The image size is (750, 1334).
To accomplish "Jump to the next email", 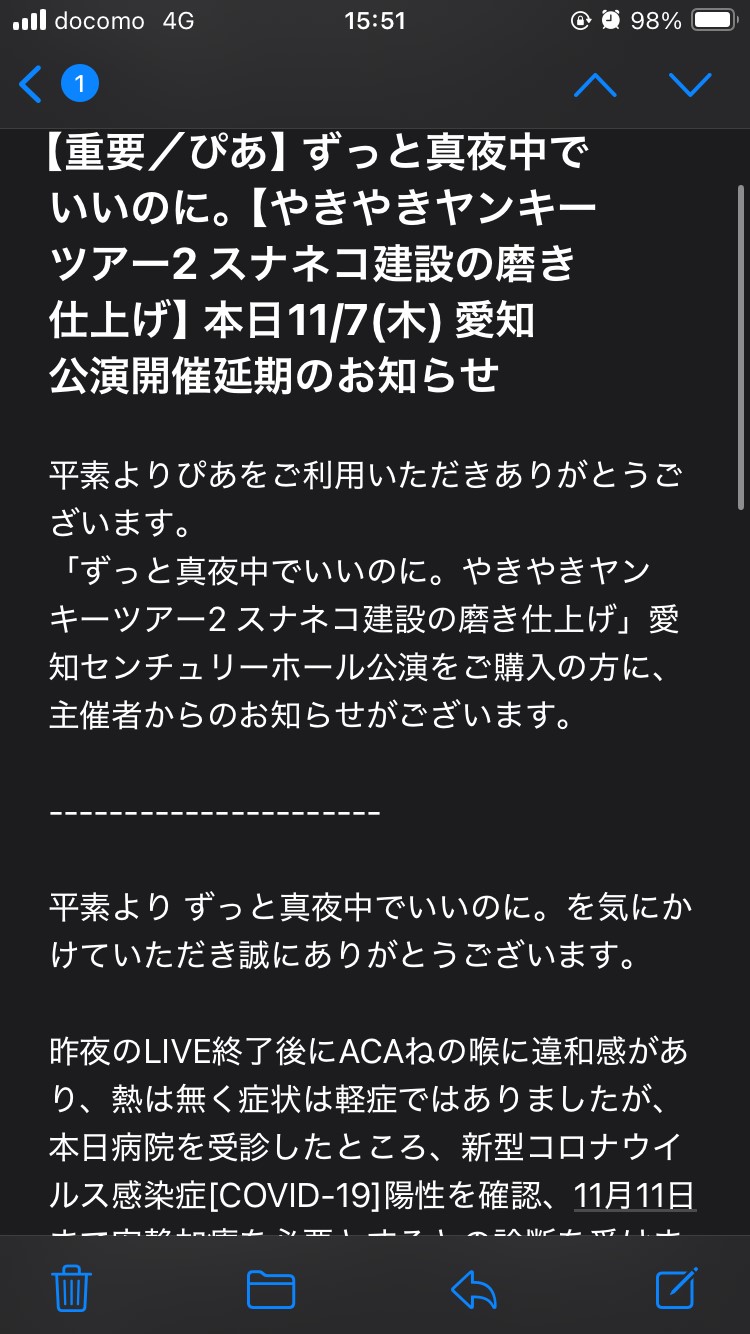I will (690, 85).
